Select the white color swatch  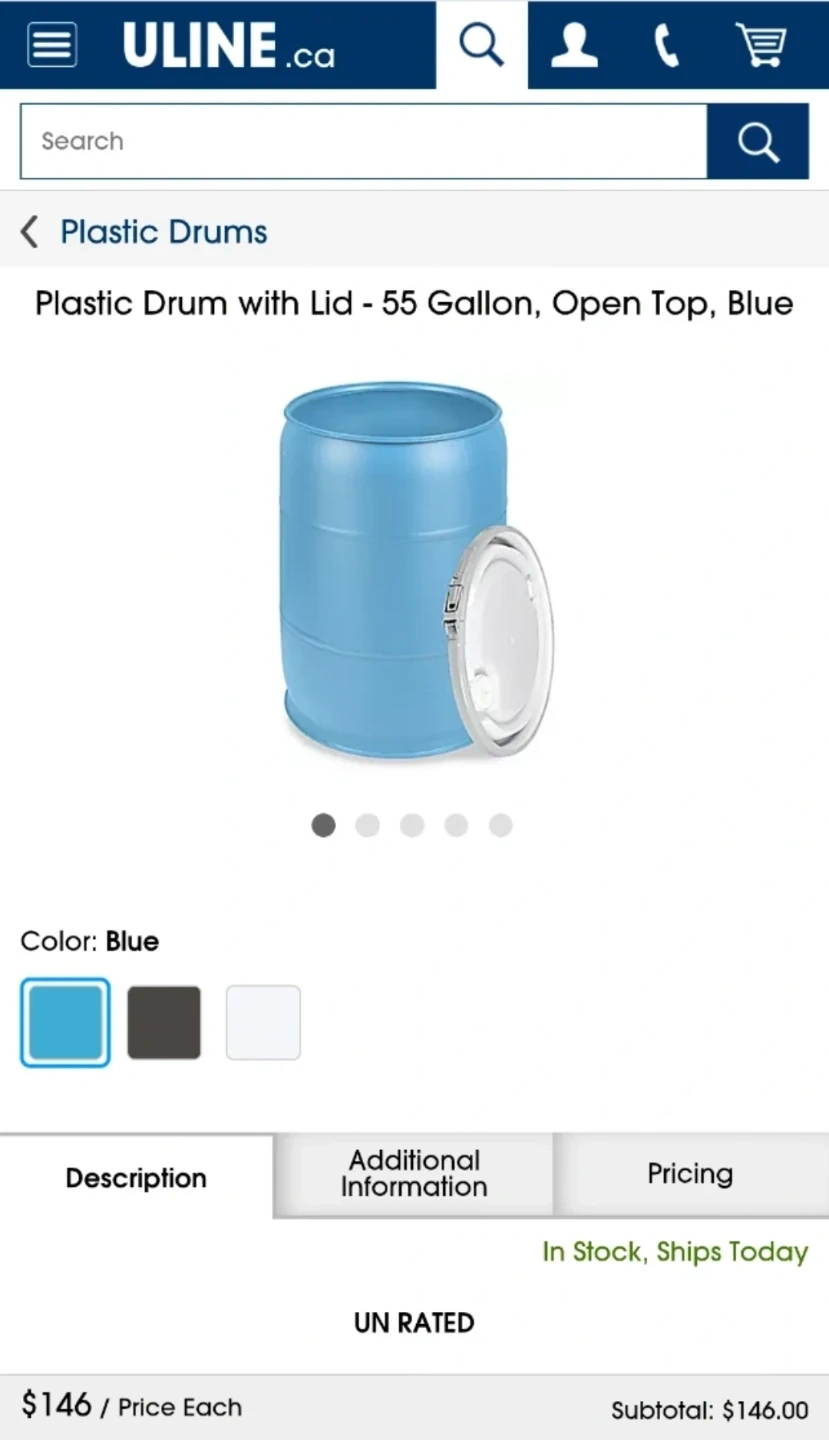[x=263, y=1022]
